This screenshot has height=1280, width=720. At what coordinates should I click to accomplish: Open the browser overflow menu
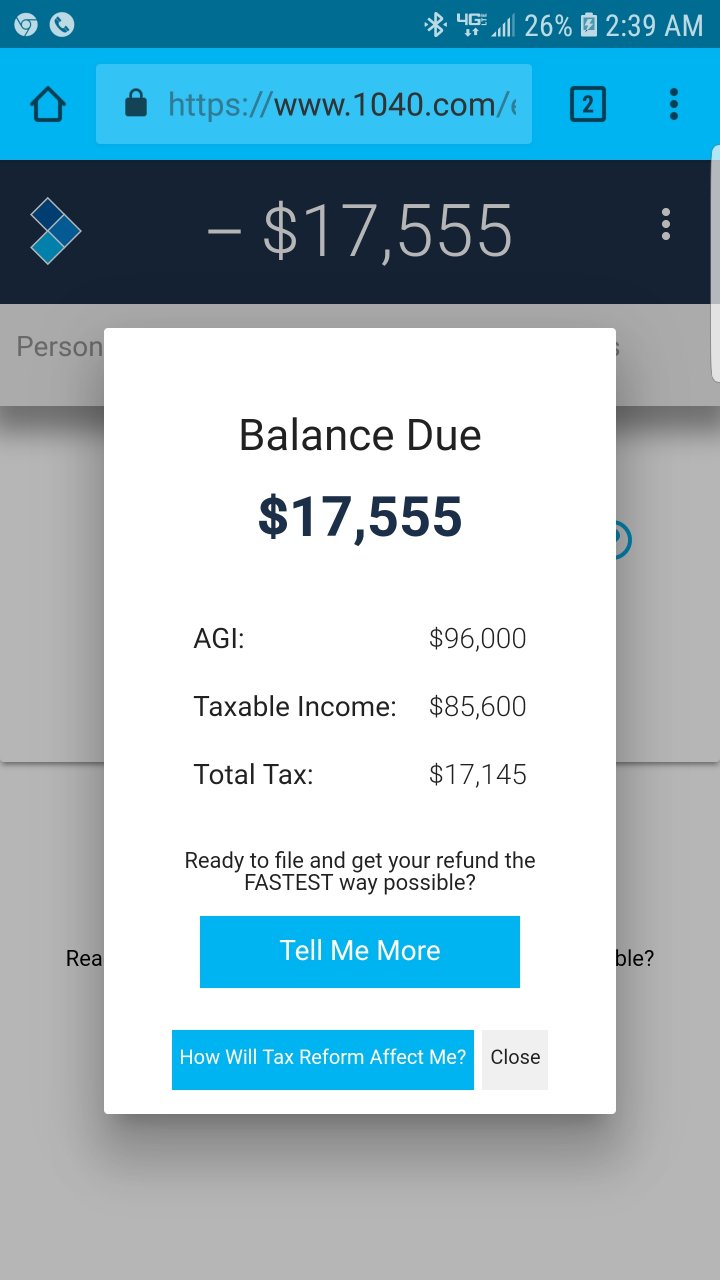673,104
